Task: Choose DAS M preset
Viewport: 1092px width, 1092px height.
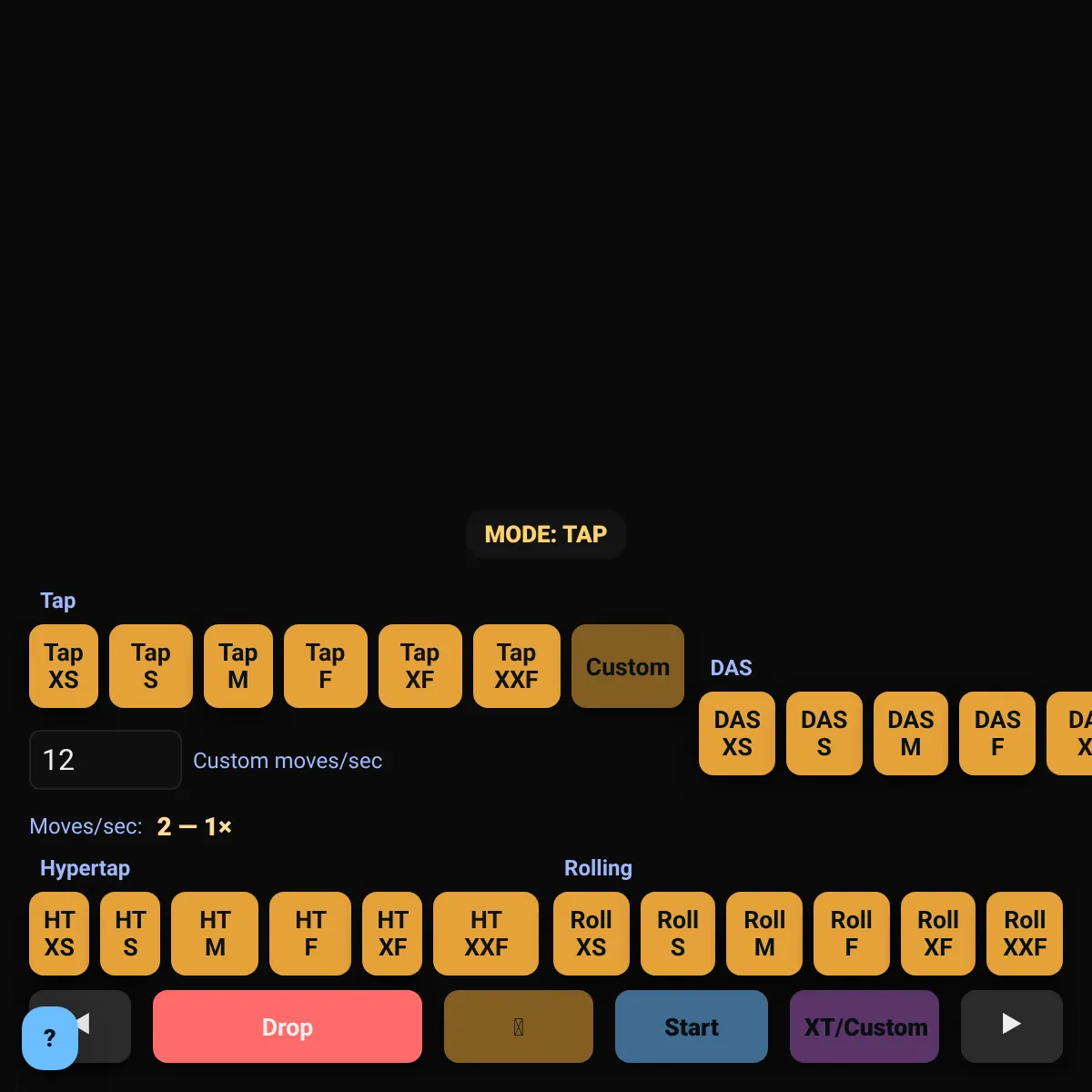Action: [x=910, y=733]
